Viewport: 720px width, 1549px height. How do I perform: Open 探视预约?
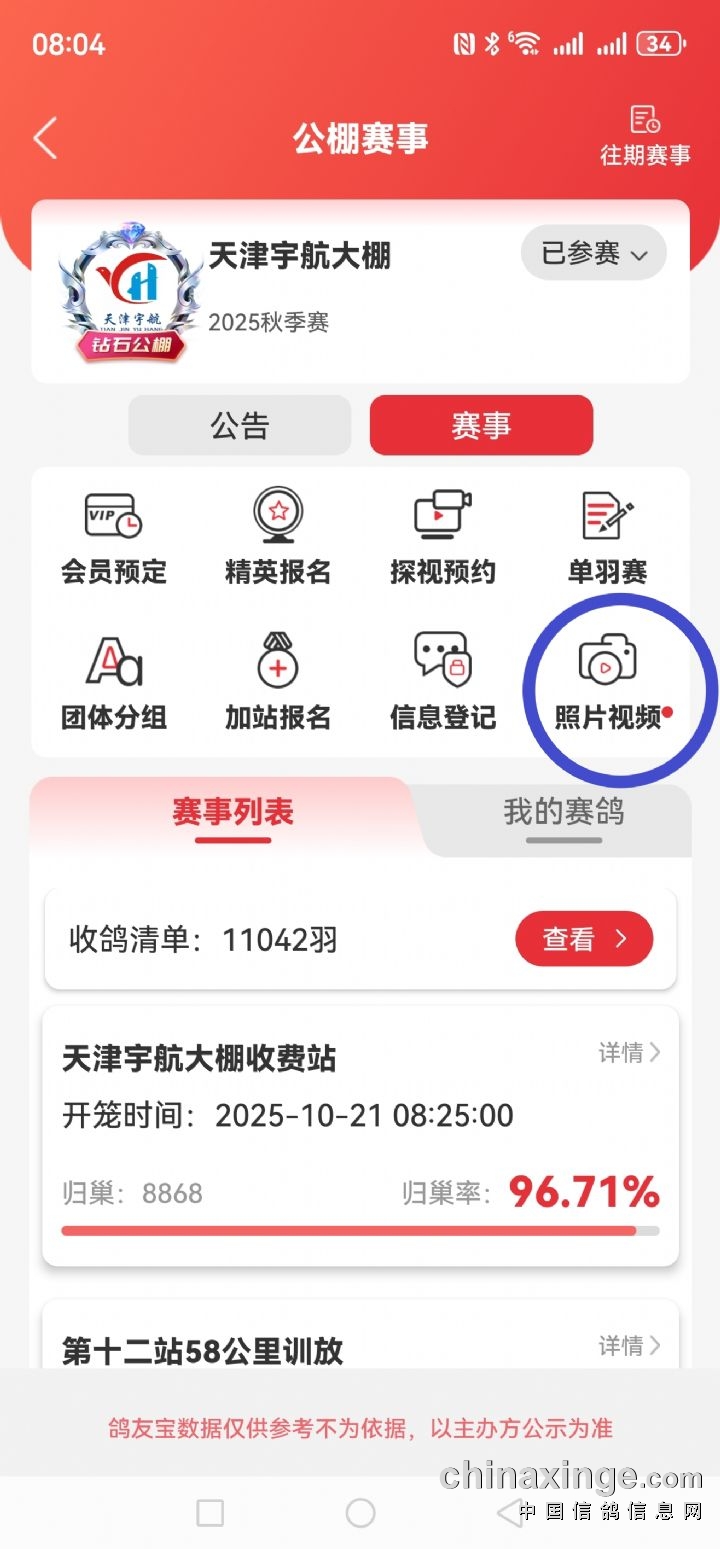tap(443, 538)
